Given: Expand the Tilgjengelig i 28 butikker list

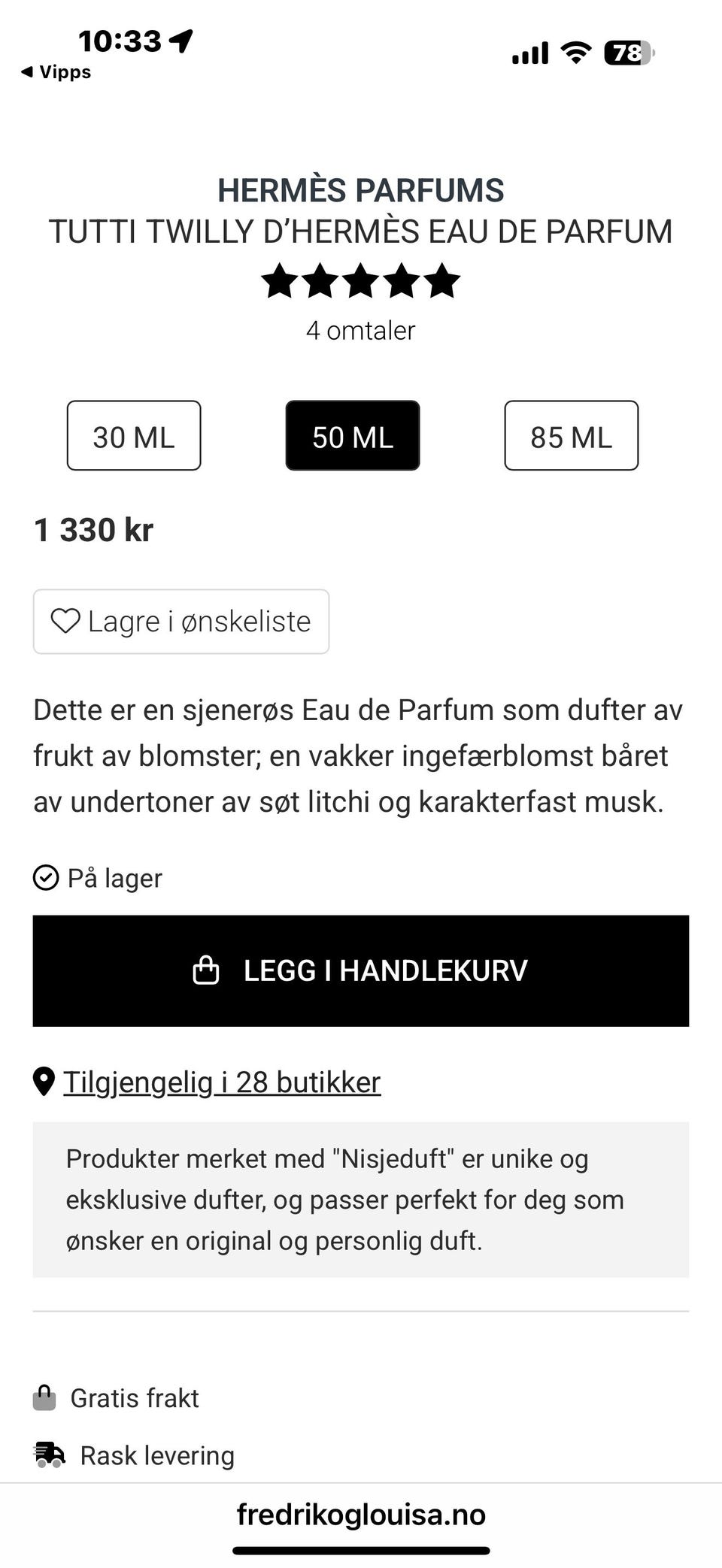Looking at the screenshot, I should point(222,1082).
